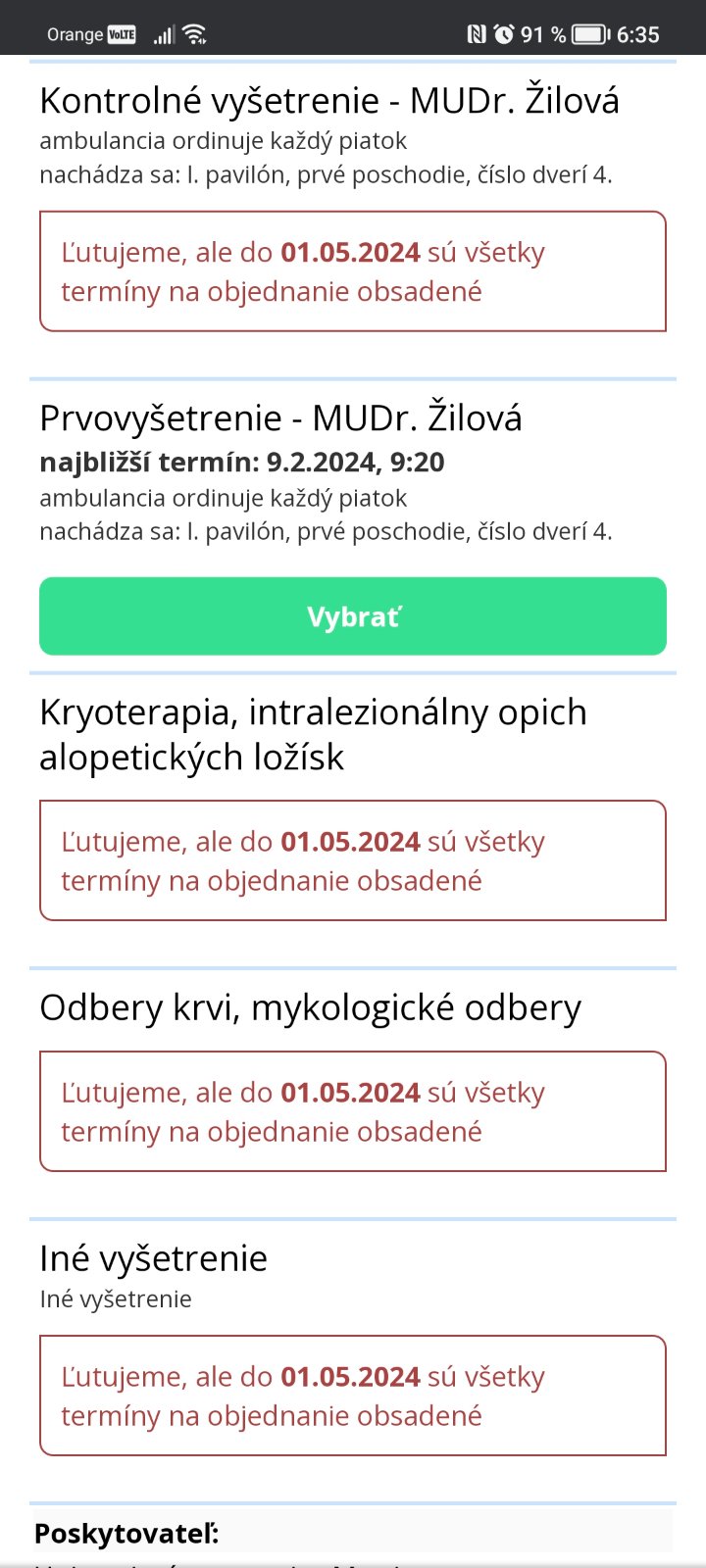The image size is (706, 1568).
Task: Select the Prvovyšetrenie appointment with Vybrať
Action: pyautogui.click(x=353, y=616)
